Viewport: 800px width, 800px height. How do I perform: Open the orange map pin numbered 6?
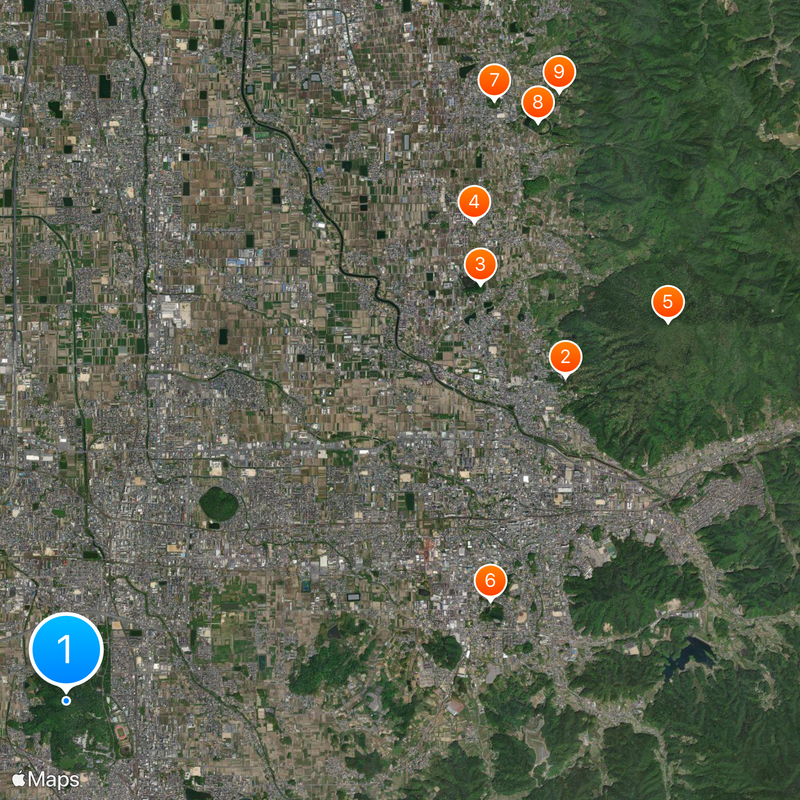490,580
